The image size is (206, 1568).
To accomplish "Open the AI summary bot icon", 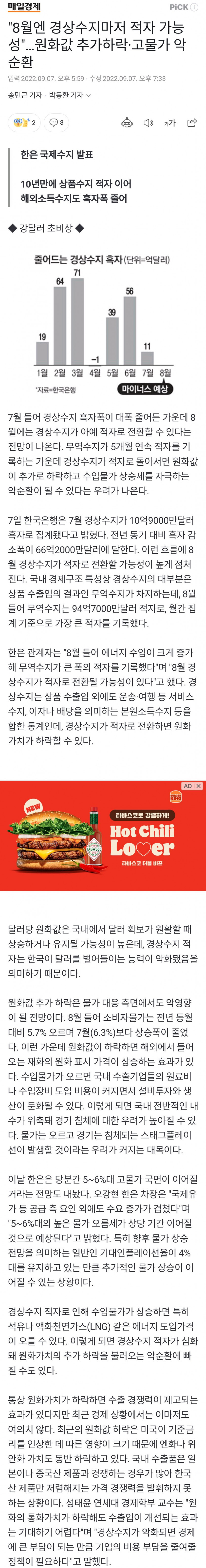I will tap(127, 122).
